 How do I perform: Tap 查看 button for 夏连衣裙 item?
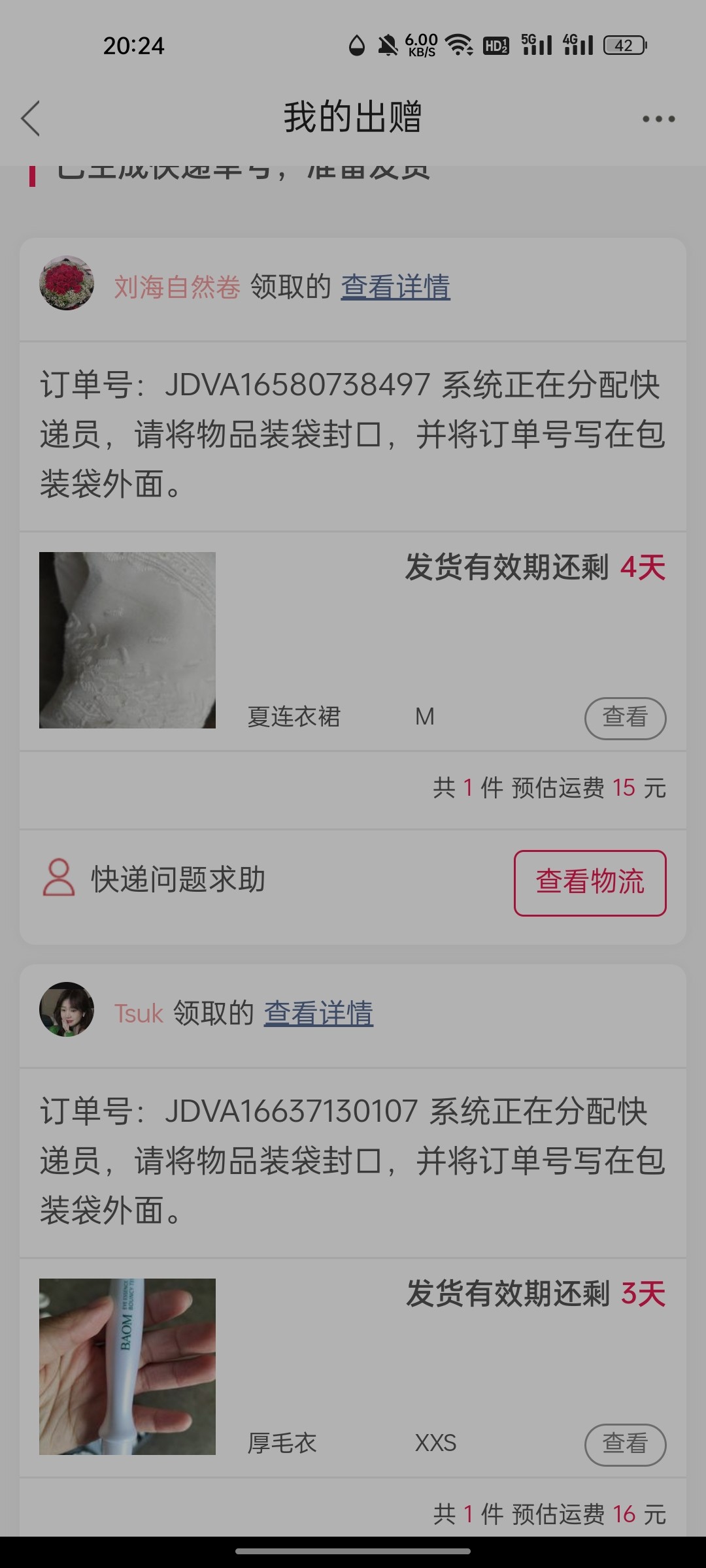625,718
